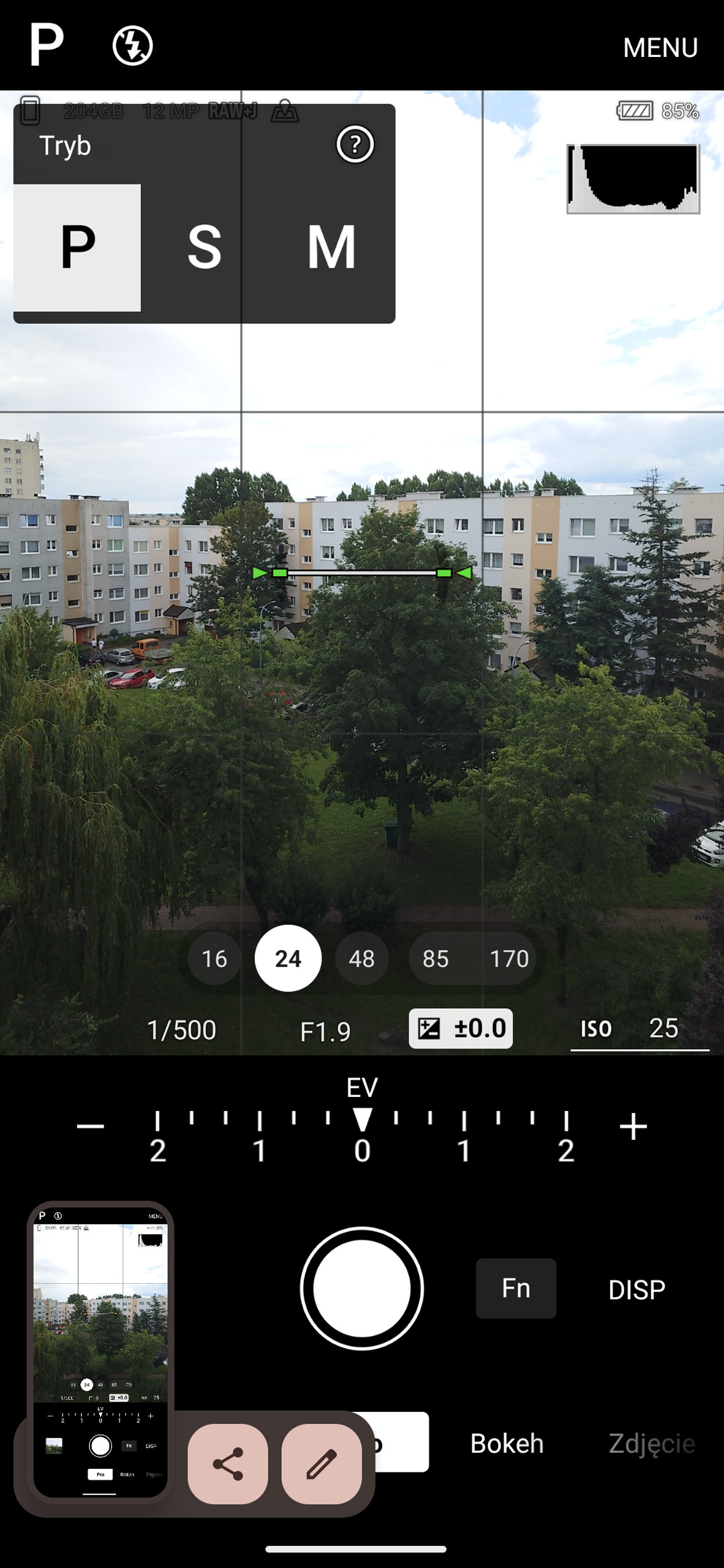
Task: Increase EV with the plus button
Action: coord(633,1126)
